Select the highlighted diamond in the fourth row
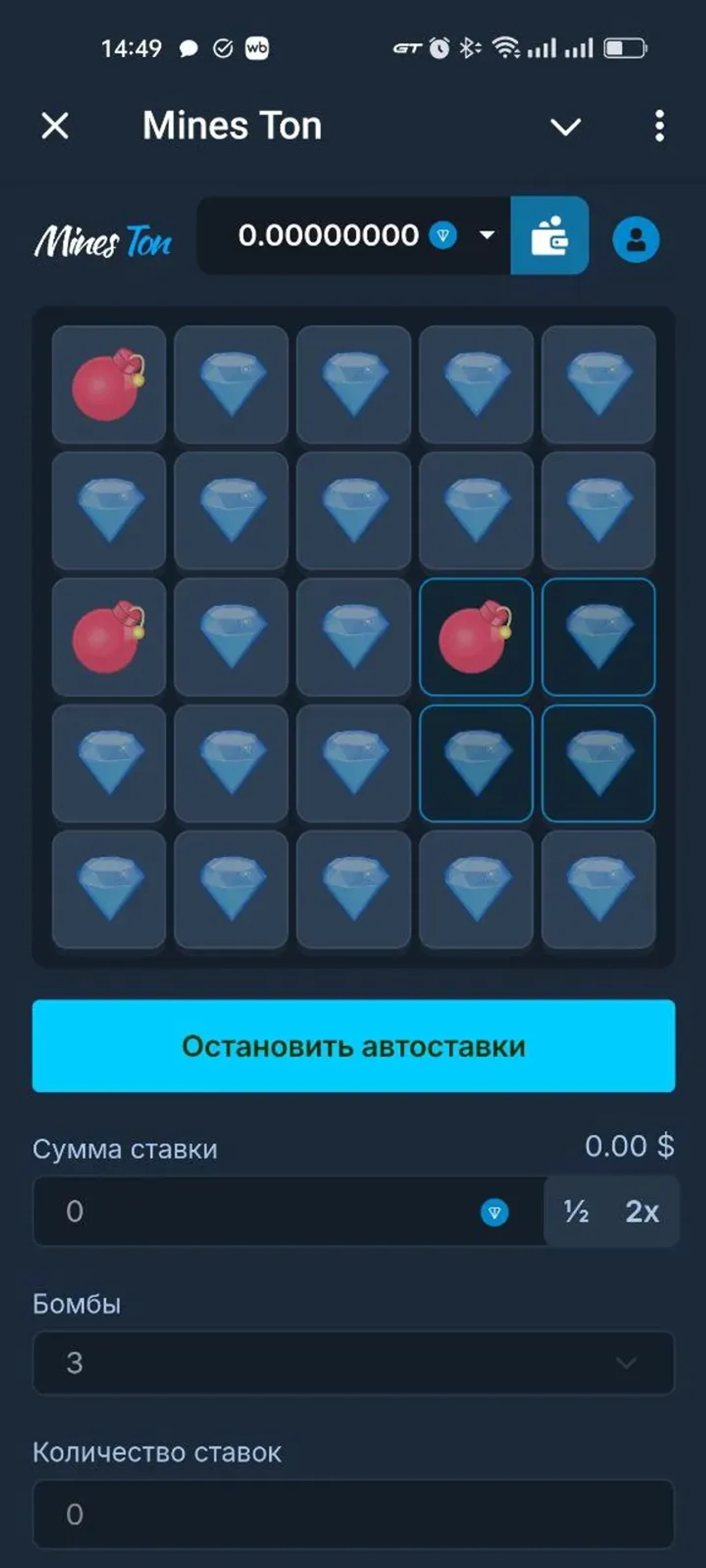This screenshot has width=706, height=1568. [477, 761]
